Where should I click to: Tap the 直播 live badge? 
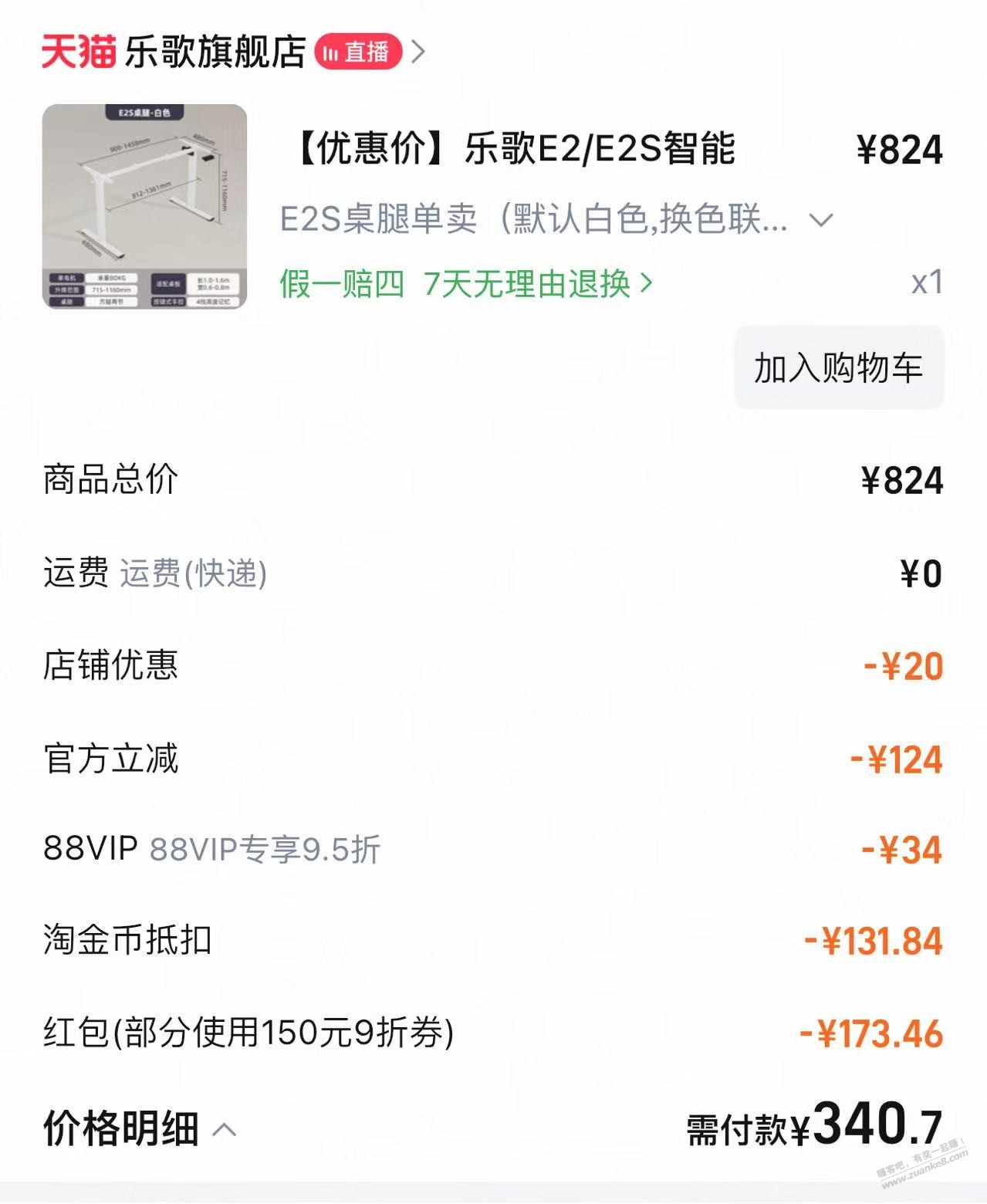(359, 52)
